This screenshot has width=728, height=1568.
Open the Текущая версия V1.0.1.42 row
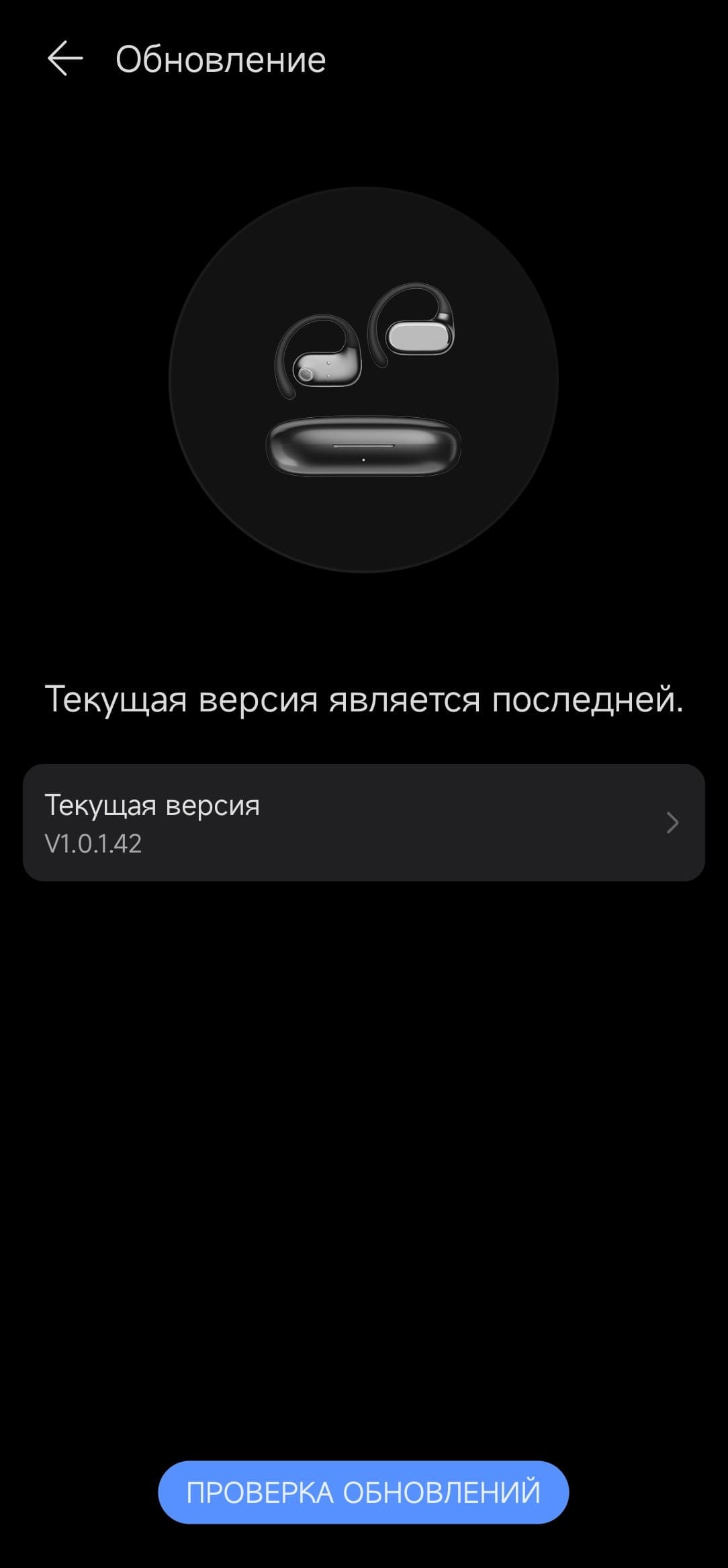click(x=363, y=822)
